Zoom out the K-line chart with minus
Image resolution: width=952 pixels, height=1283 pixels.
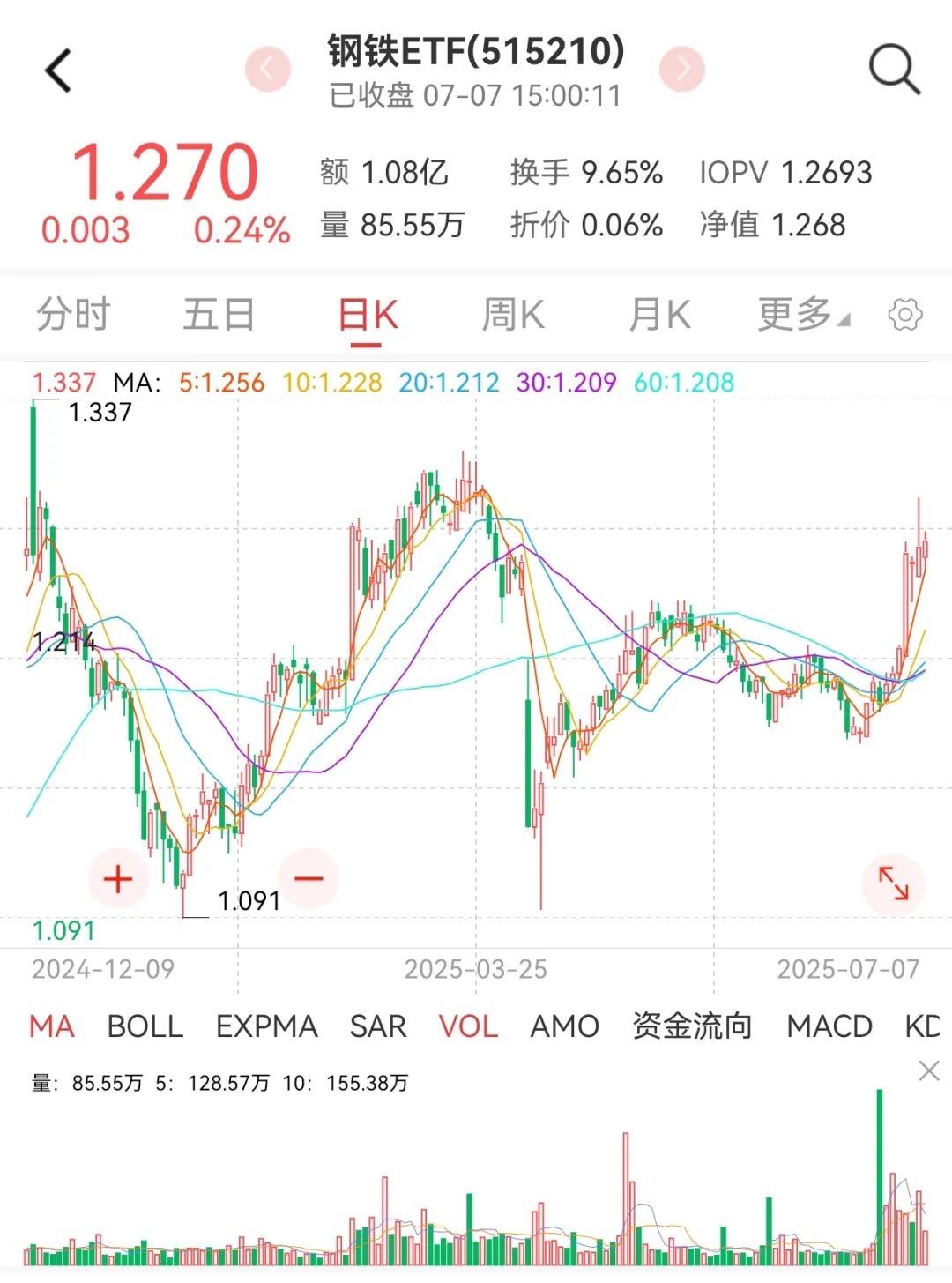pos(309,879)
